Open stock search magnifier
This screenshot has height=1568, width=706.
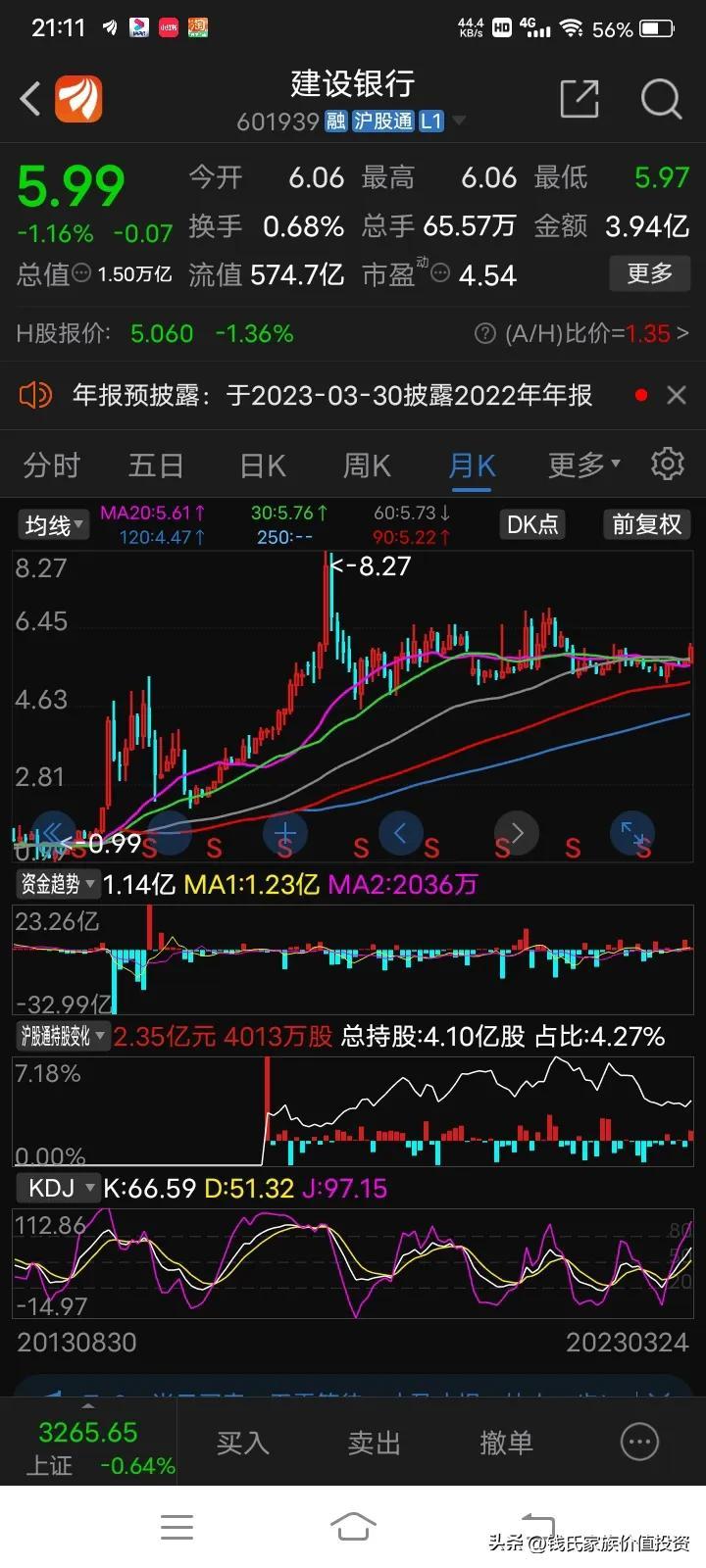[x=661, y=99]
